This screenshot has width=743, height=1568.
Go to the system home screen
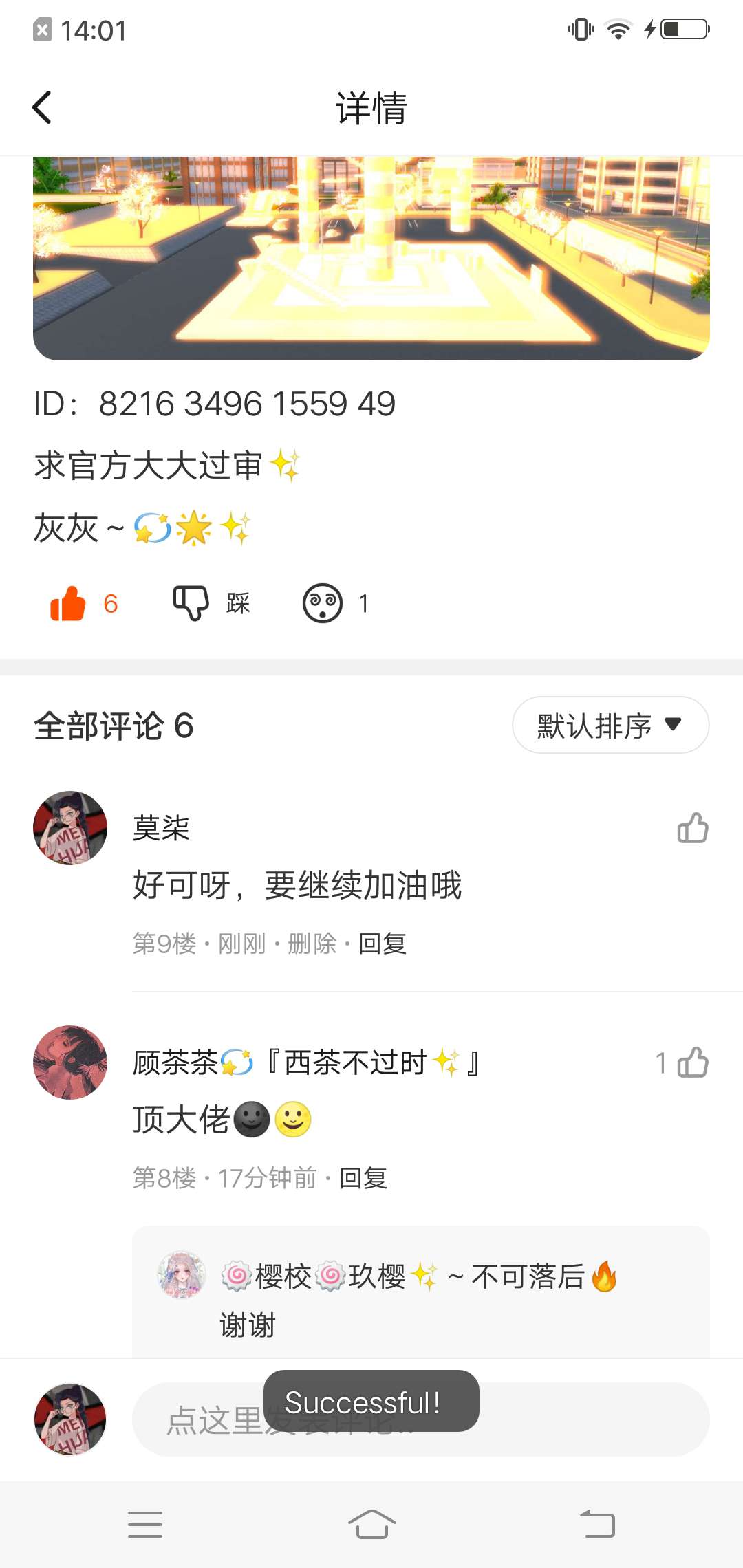click(x=371, y=1524)
